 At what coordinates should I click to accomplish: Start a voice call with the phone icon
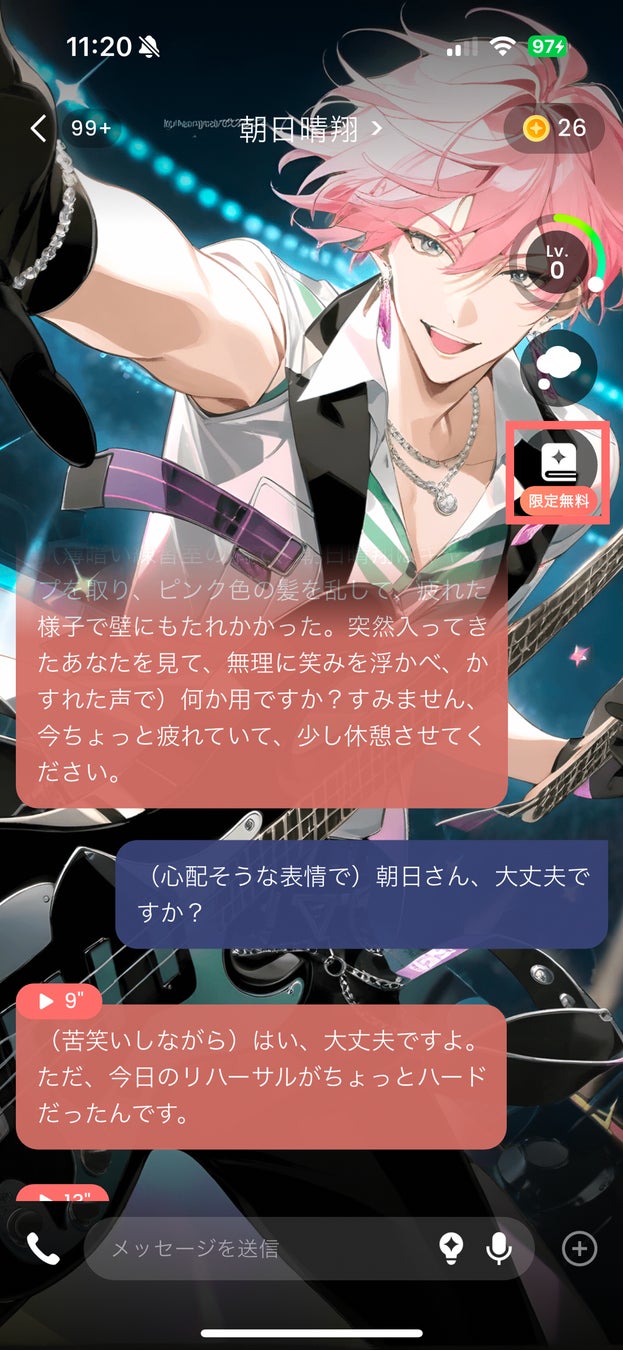coord(42,1248)
